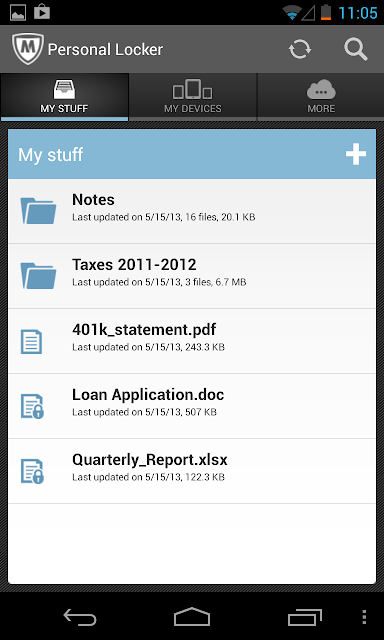This screenshot has width=384, height=640.
Task: Open the navigation bar overflow menu
Action: [364, 617]
